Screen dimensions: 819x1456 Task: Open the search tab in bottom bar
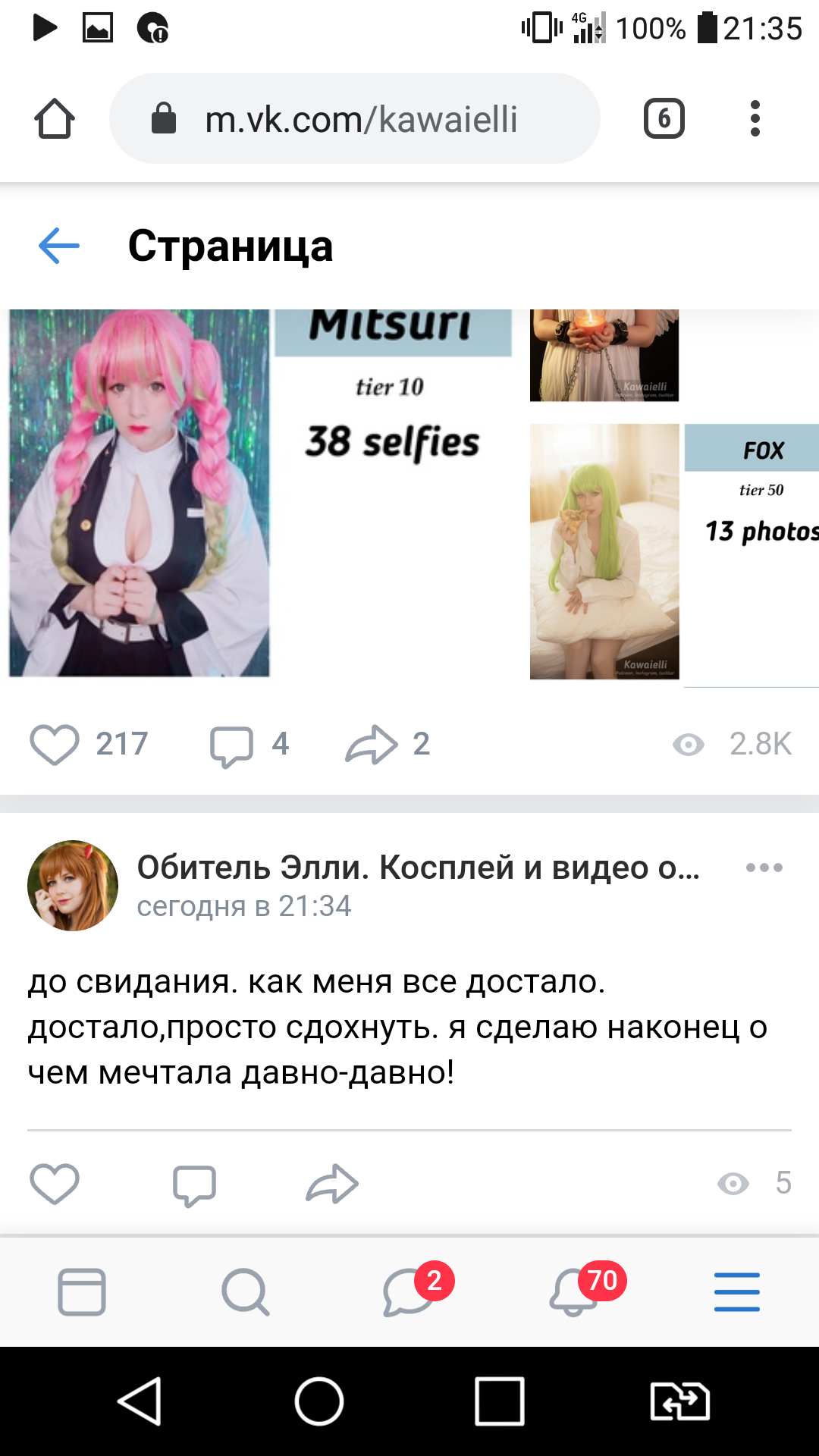tap(245, 1291)
